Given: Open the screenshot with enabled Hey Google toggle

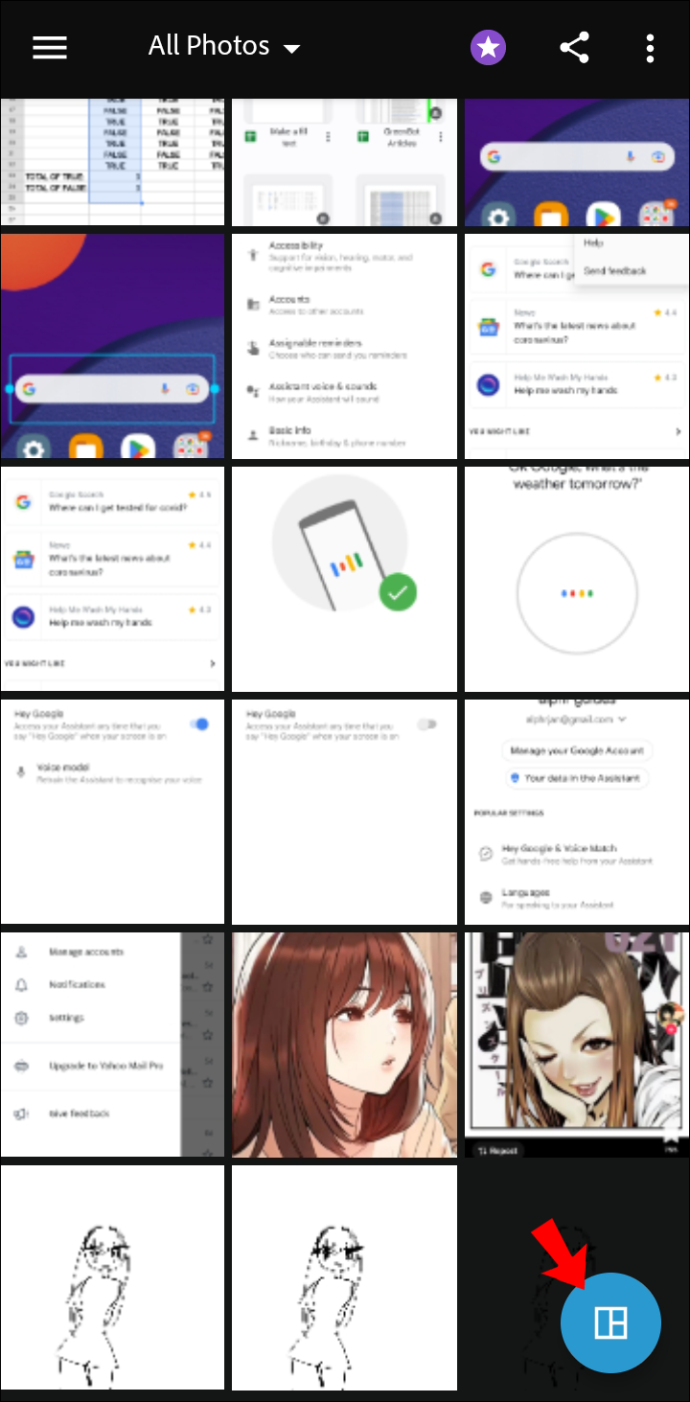Looking at the screenshot, I should pyautogui.click(x=112, y=811).
